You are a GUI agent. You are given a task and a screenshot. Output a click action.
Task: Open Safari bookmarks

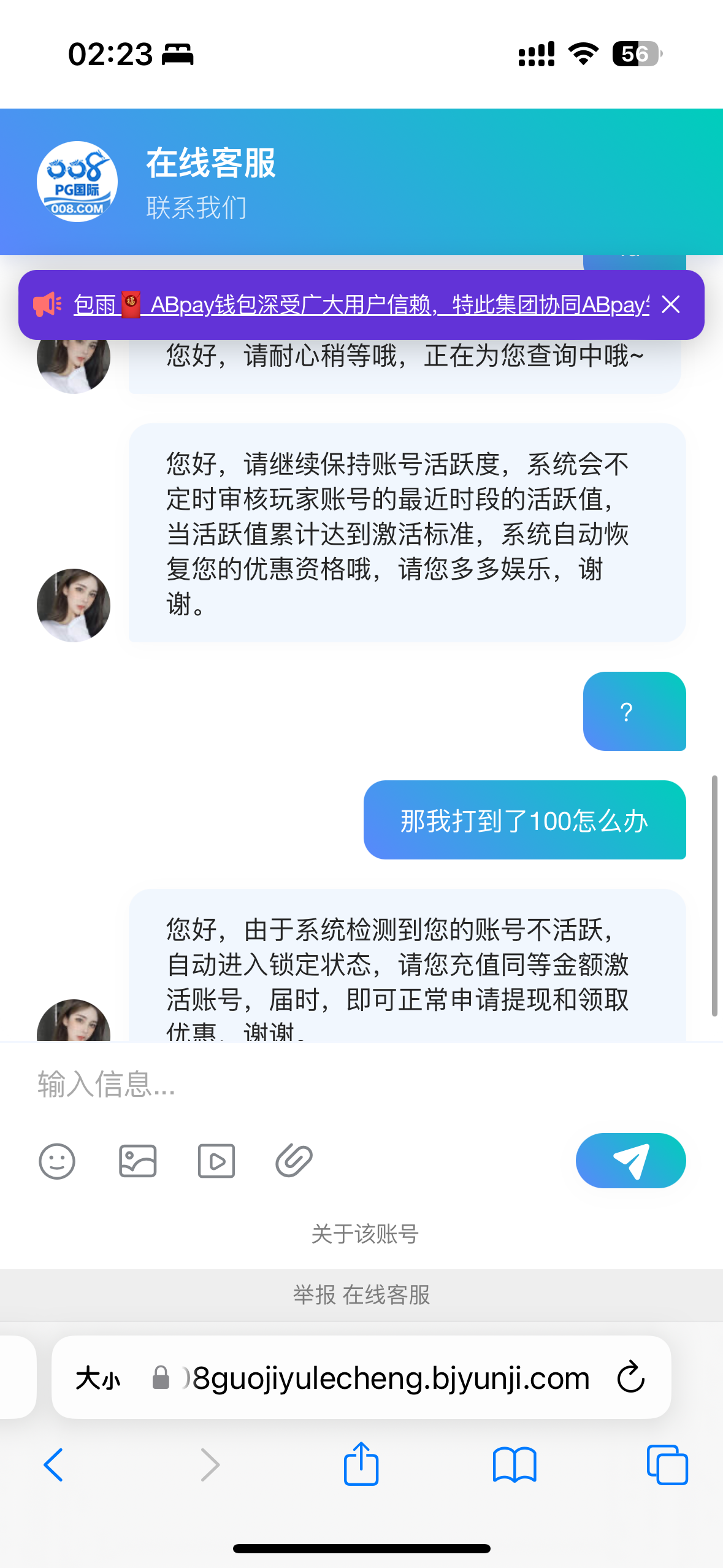coord(514,1465)
